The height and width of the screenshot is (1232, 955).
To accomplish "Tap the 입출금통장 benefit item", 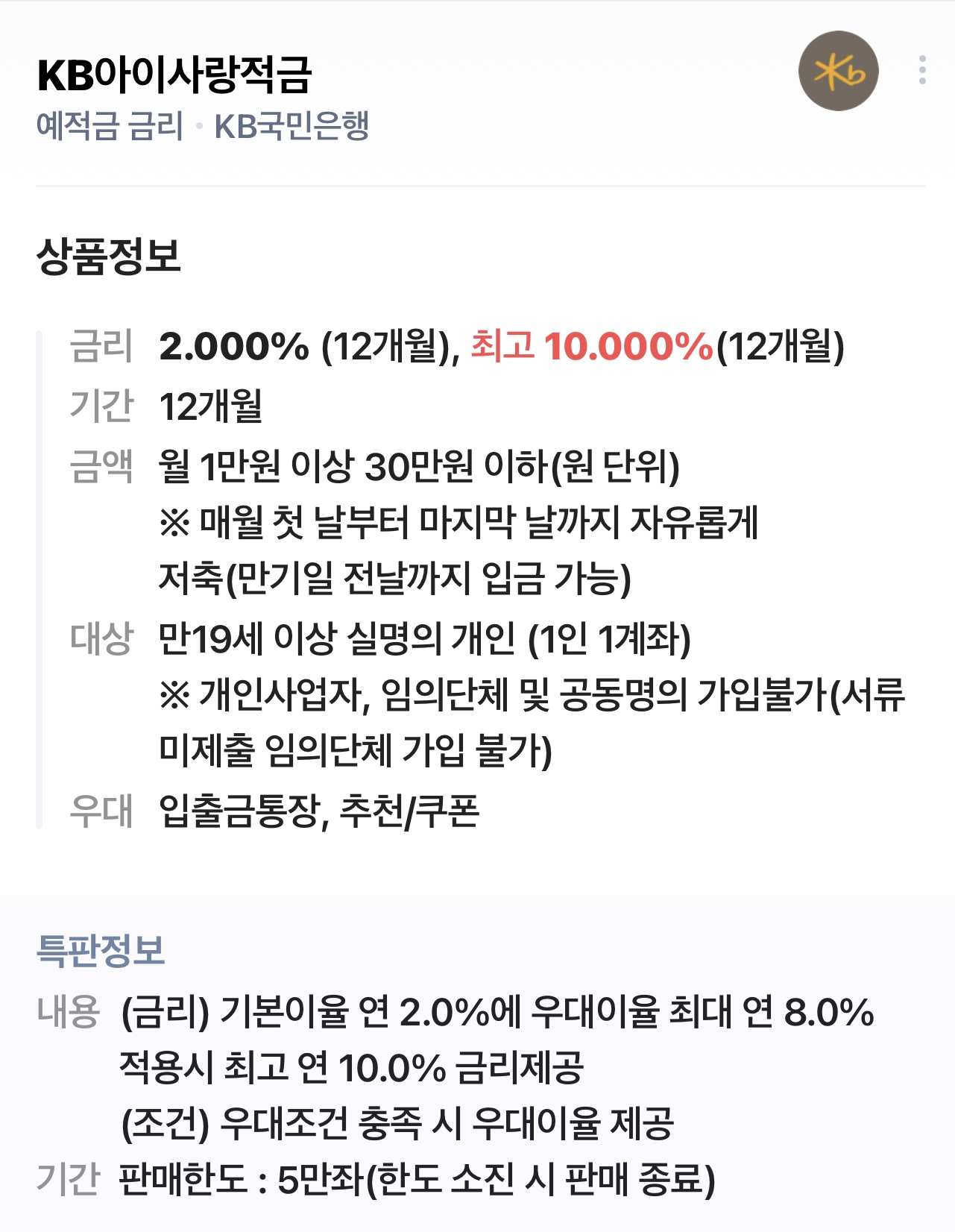I will click(239, 808).
